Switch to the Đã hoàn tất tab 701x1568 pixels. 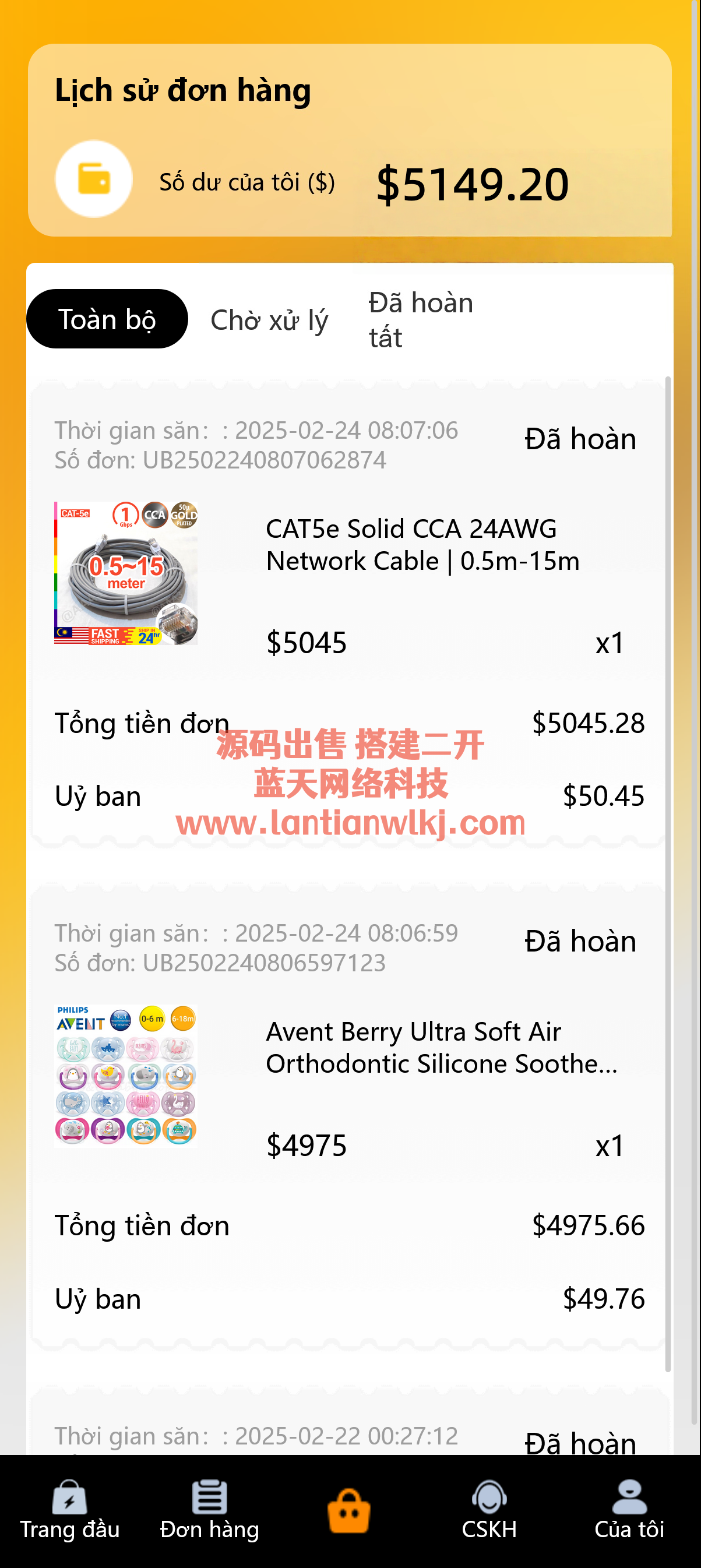tap(421, 320)
